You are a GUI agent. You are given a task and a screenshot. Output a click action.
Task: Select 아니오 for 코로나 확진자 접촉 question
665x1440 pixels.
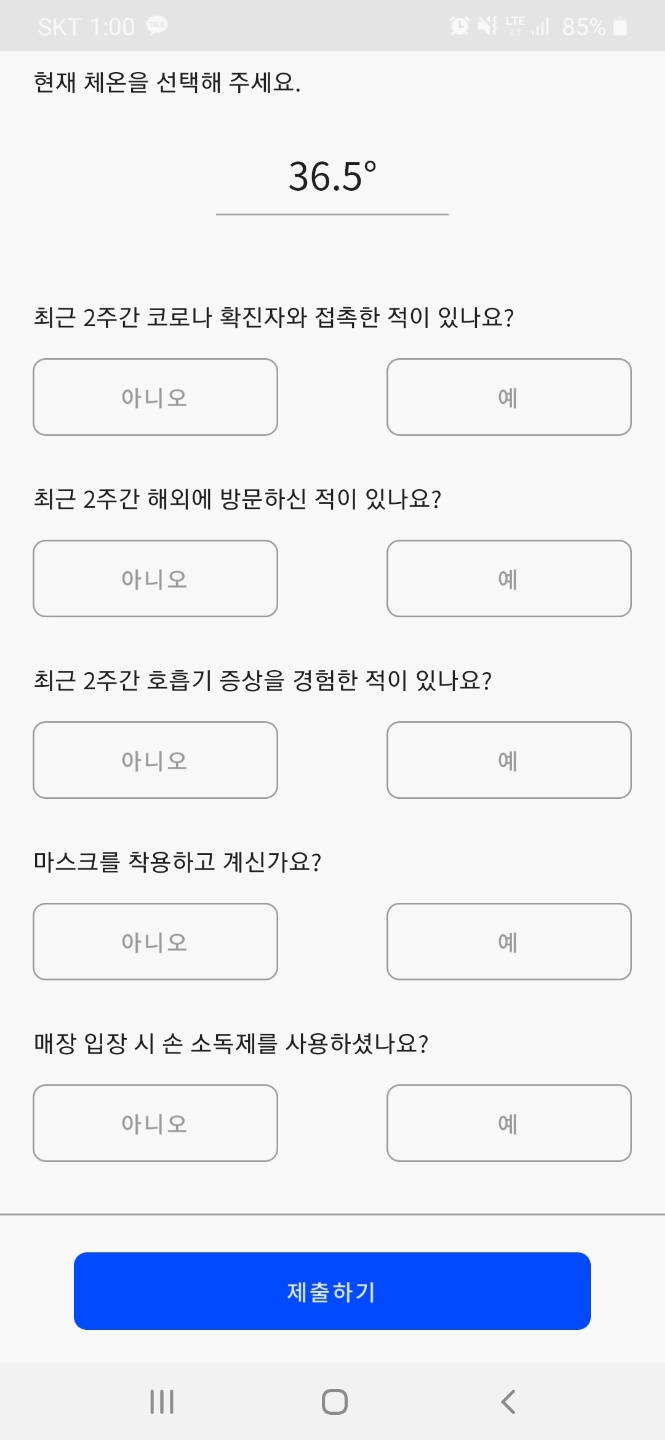(155, 397)
